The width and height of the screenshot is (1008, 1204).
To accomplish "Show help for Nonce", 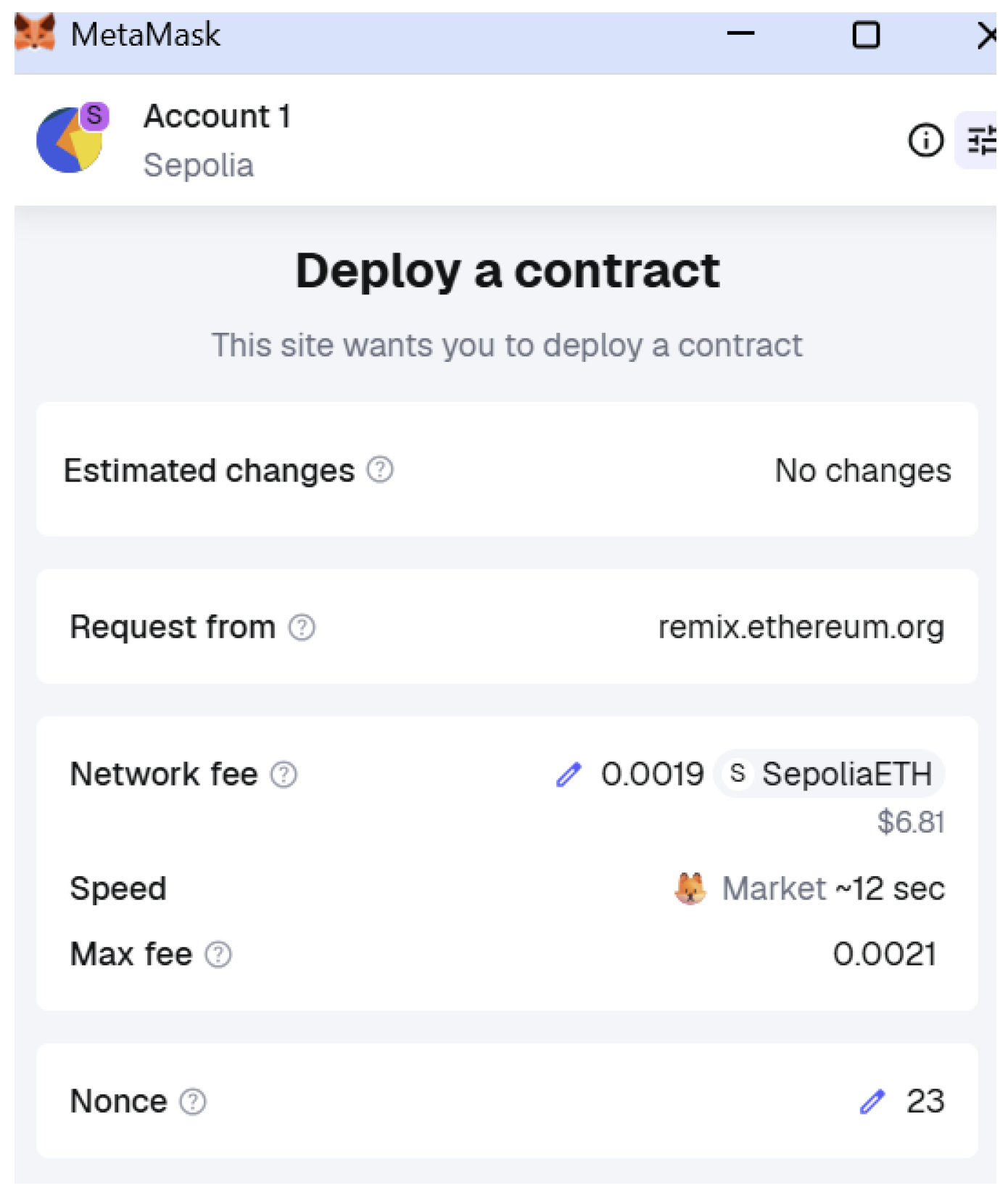I will coord(193,1102).
